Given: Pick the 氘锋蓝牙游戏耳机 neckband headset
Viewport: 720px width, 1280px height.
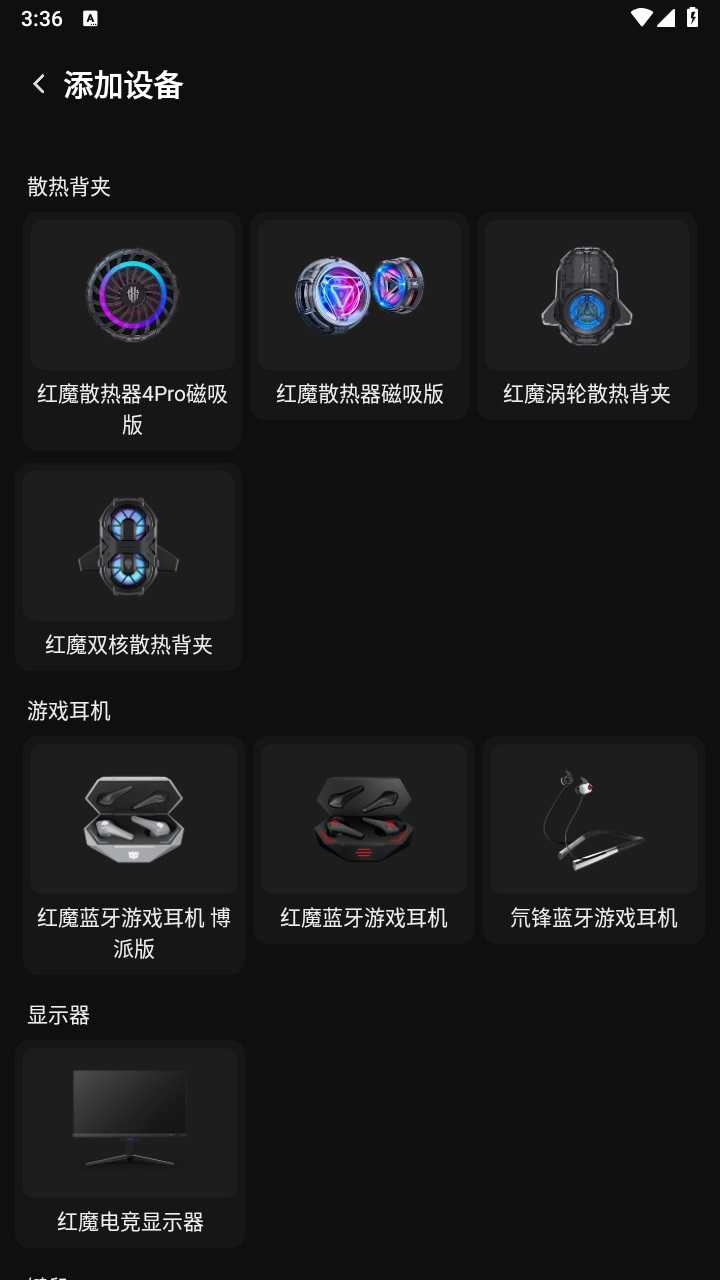Looking at the screenshot, I should [593, 840].
